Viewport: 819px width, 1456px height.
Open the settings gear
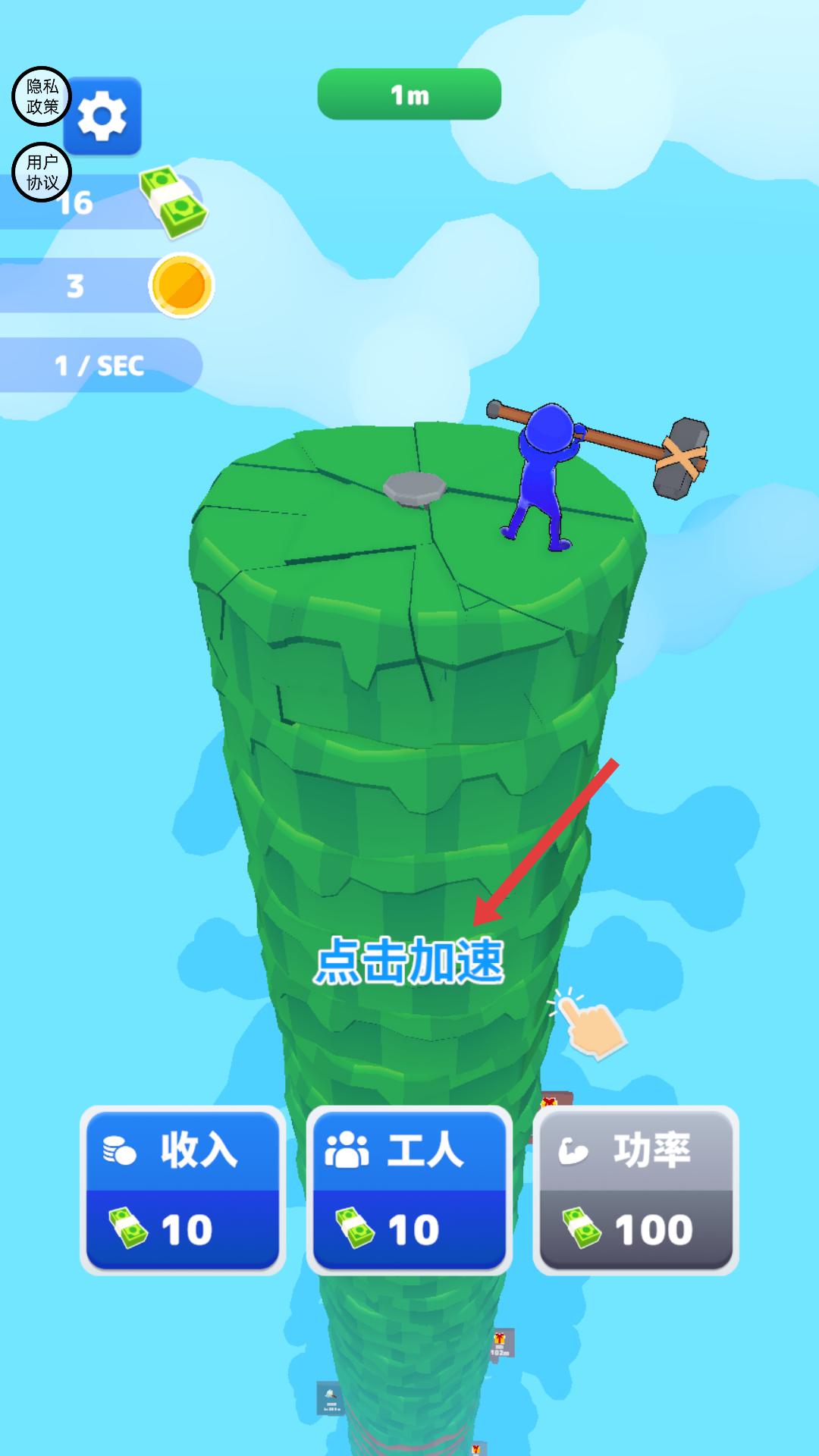click(x=103, y=116)
